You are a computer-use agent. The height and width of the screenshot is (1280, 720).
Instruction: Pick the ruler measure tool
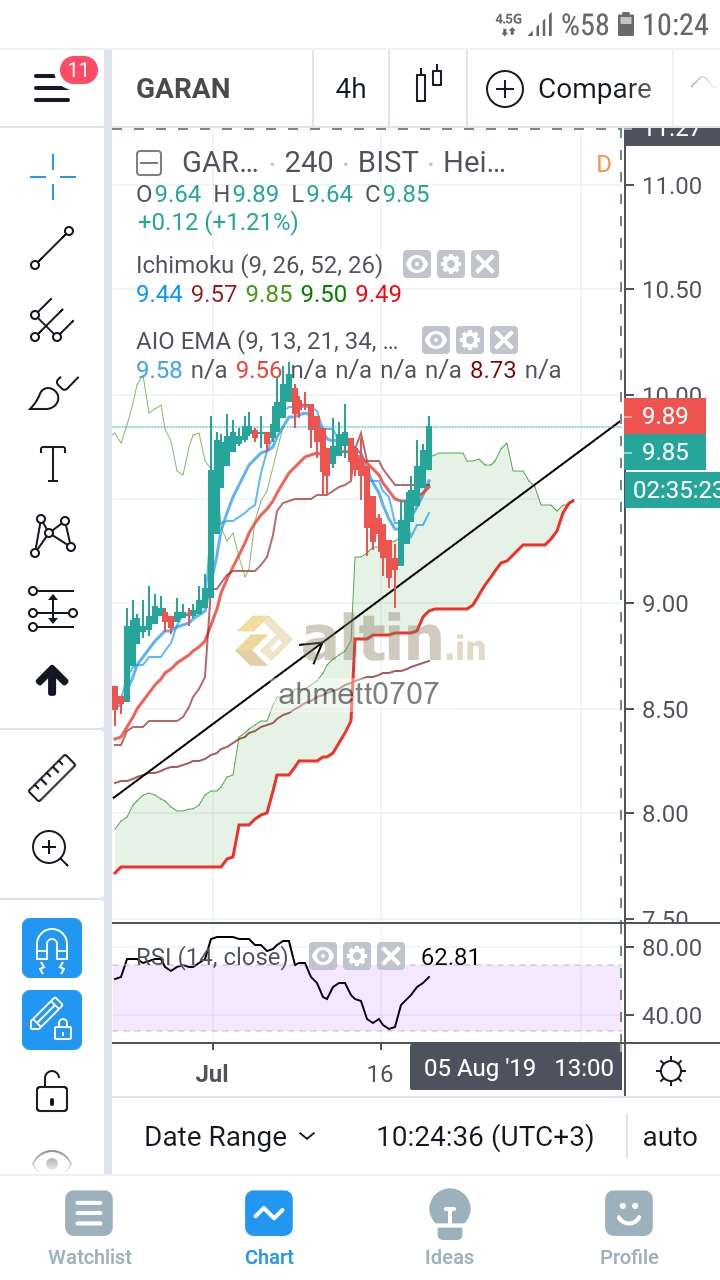point(52,778)
